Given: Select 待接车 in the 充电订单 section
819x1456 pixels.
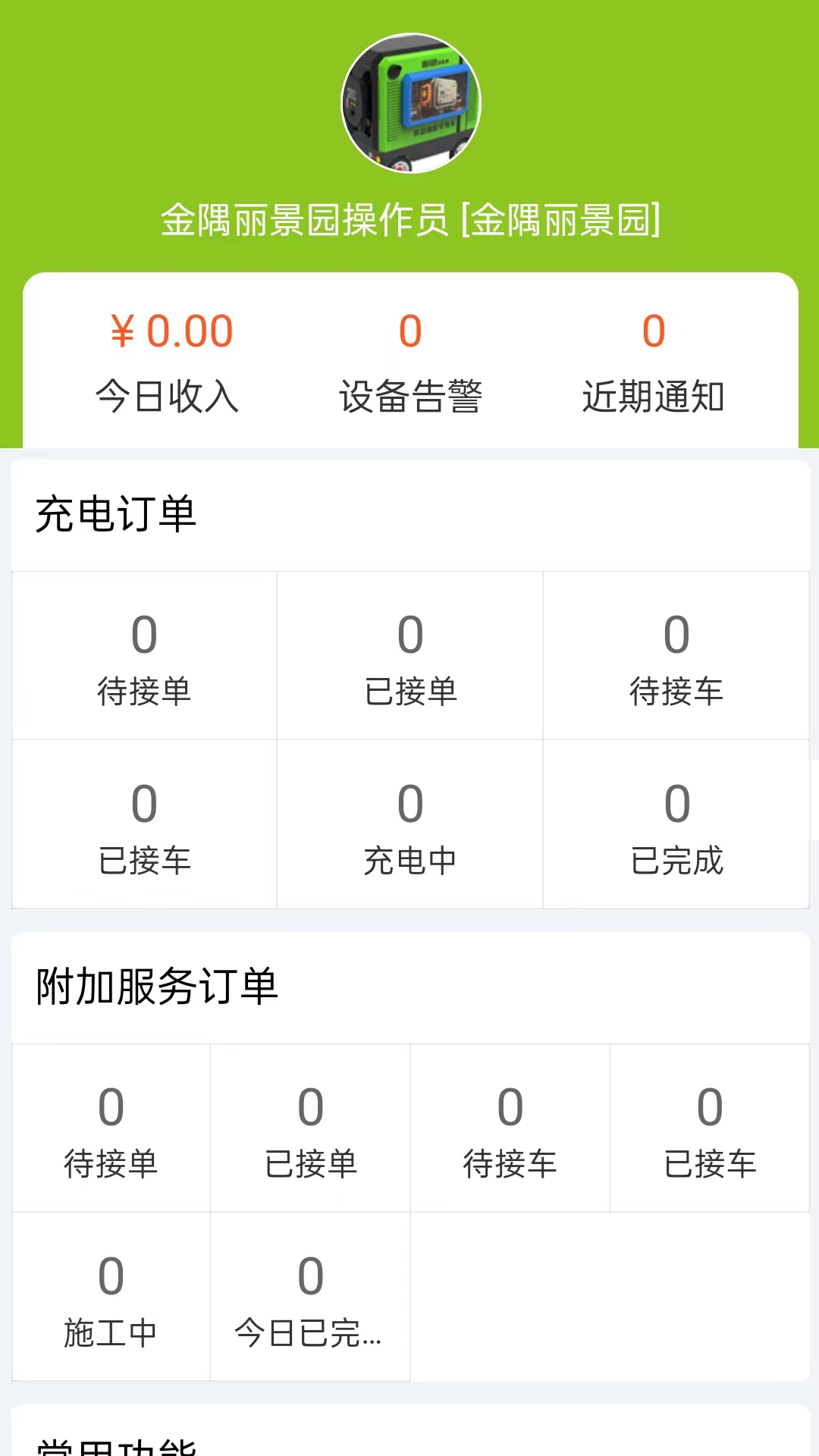Looking at the screenshot, I should [x=676, y=657].
